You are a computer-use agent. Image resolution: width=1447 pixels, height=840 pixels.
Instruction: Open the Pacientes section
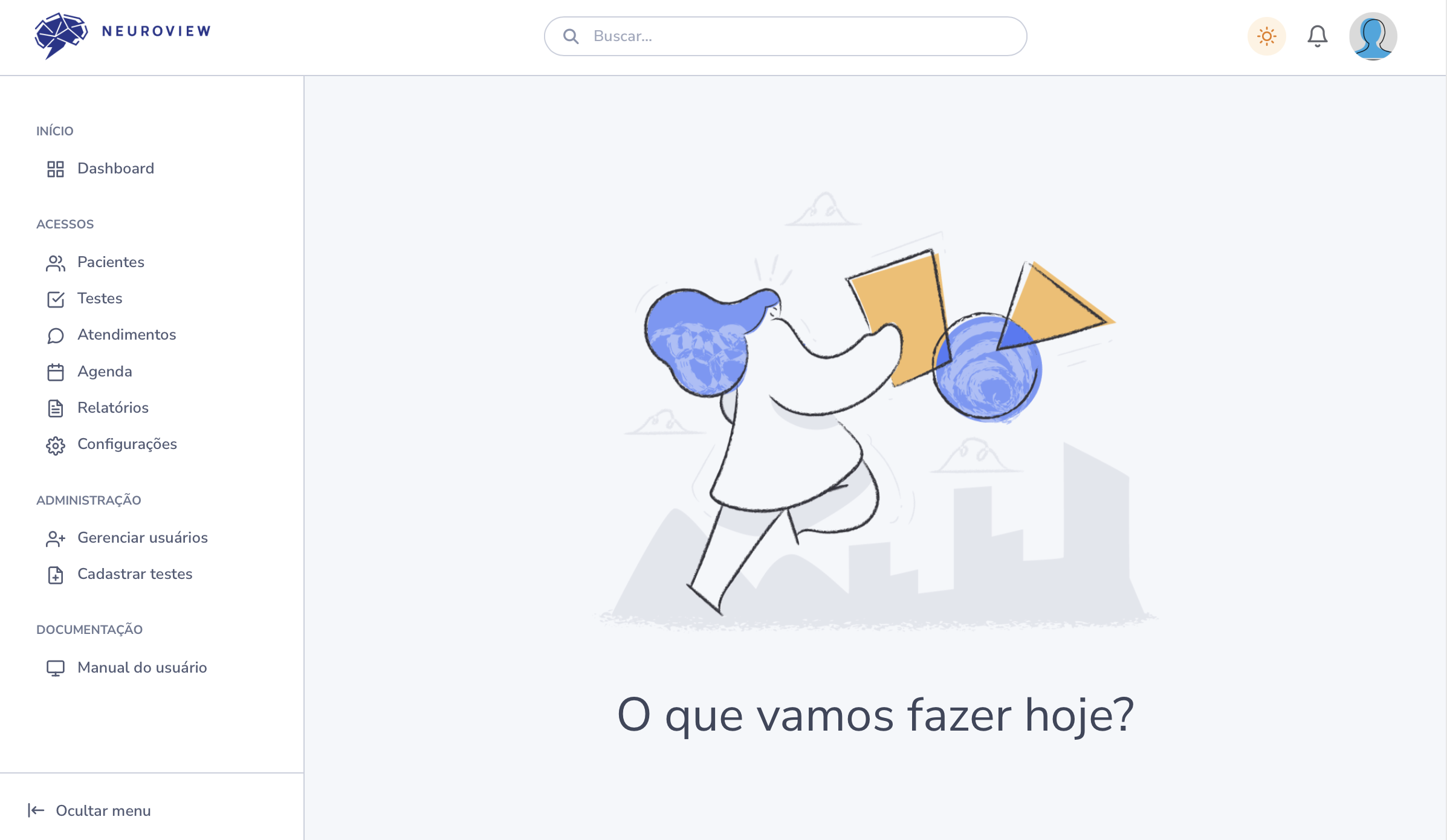[x=110, y=262]
